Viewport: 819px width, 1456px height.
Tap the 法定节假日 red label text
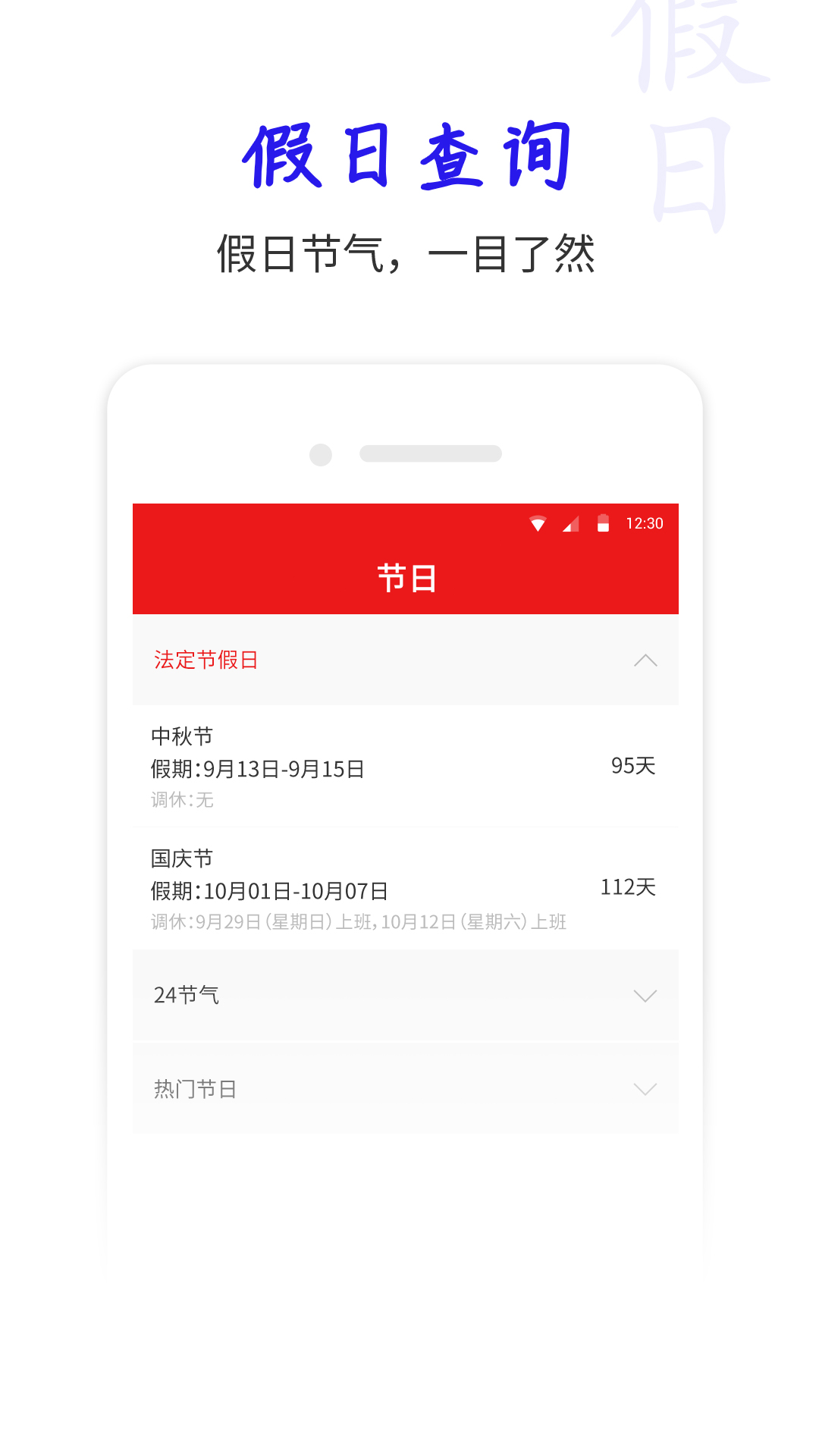206,661
